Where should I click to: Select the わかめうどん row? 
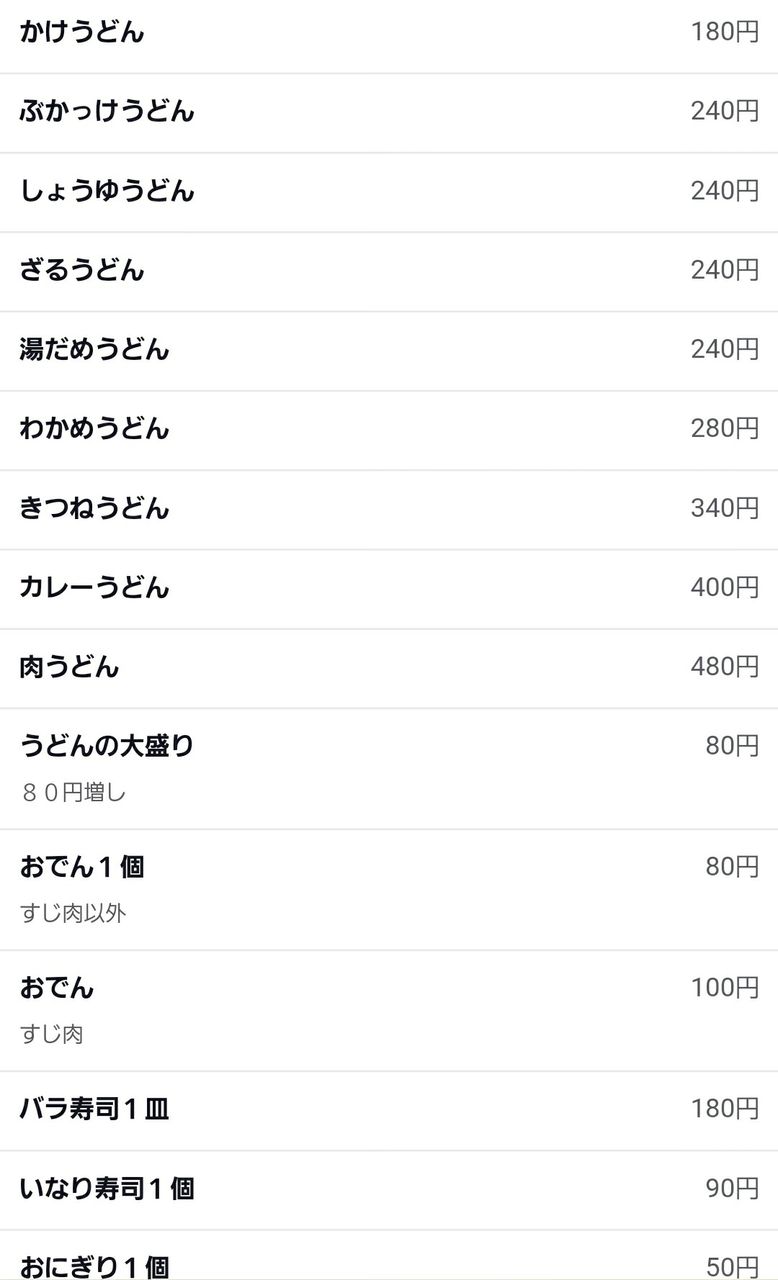pyautogui.click(x=389, y=430)
